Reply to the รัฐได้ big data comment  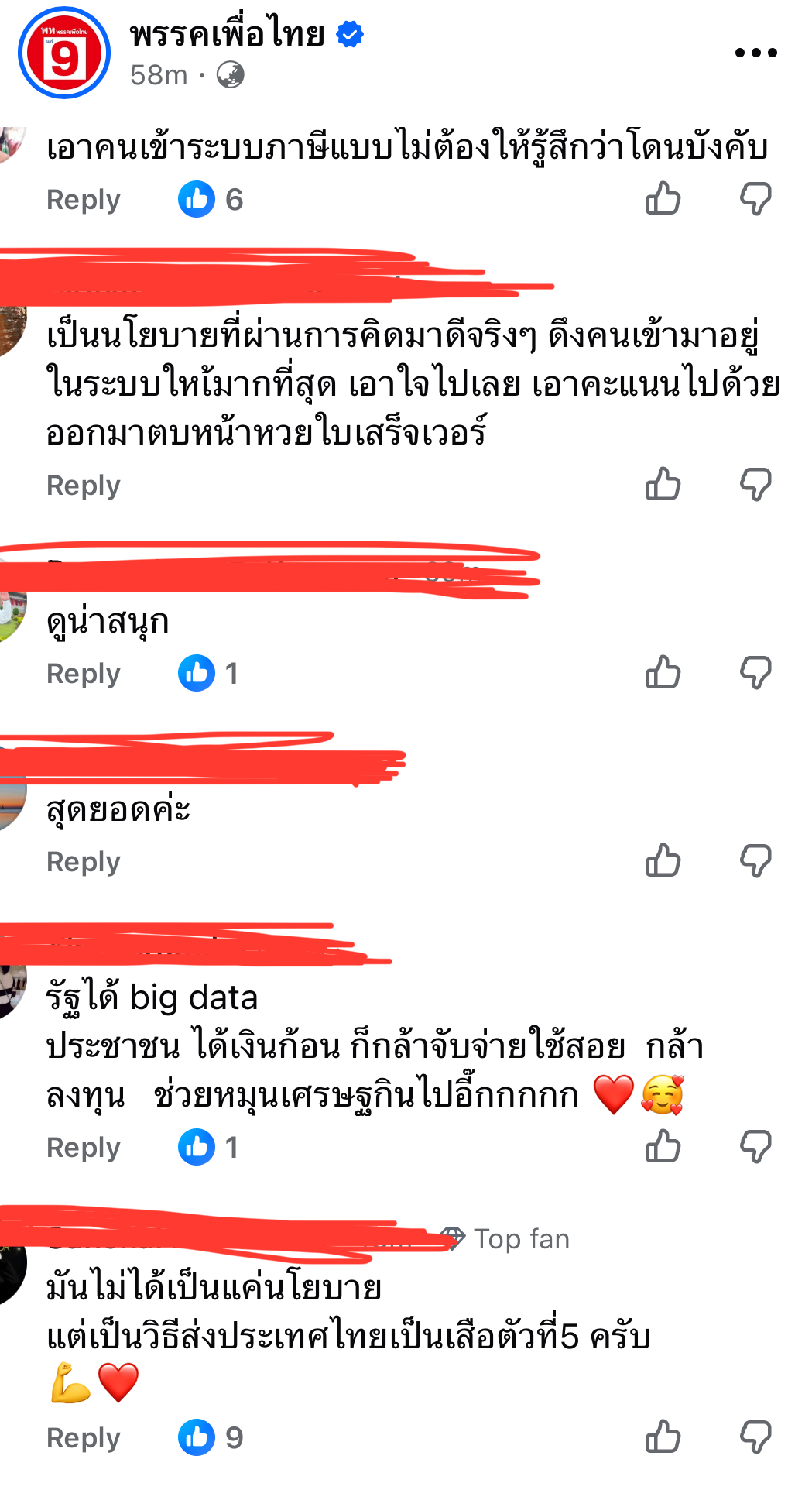84,1148
